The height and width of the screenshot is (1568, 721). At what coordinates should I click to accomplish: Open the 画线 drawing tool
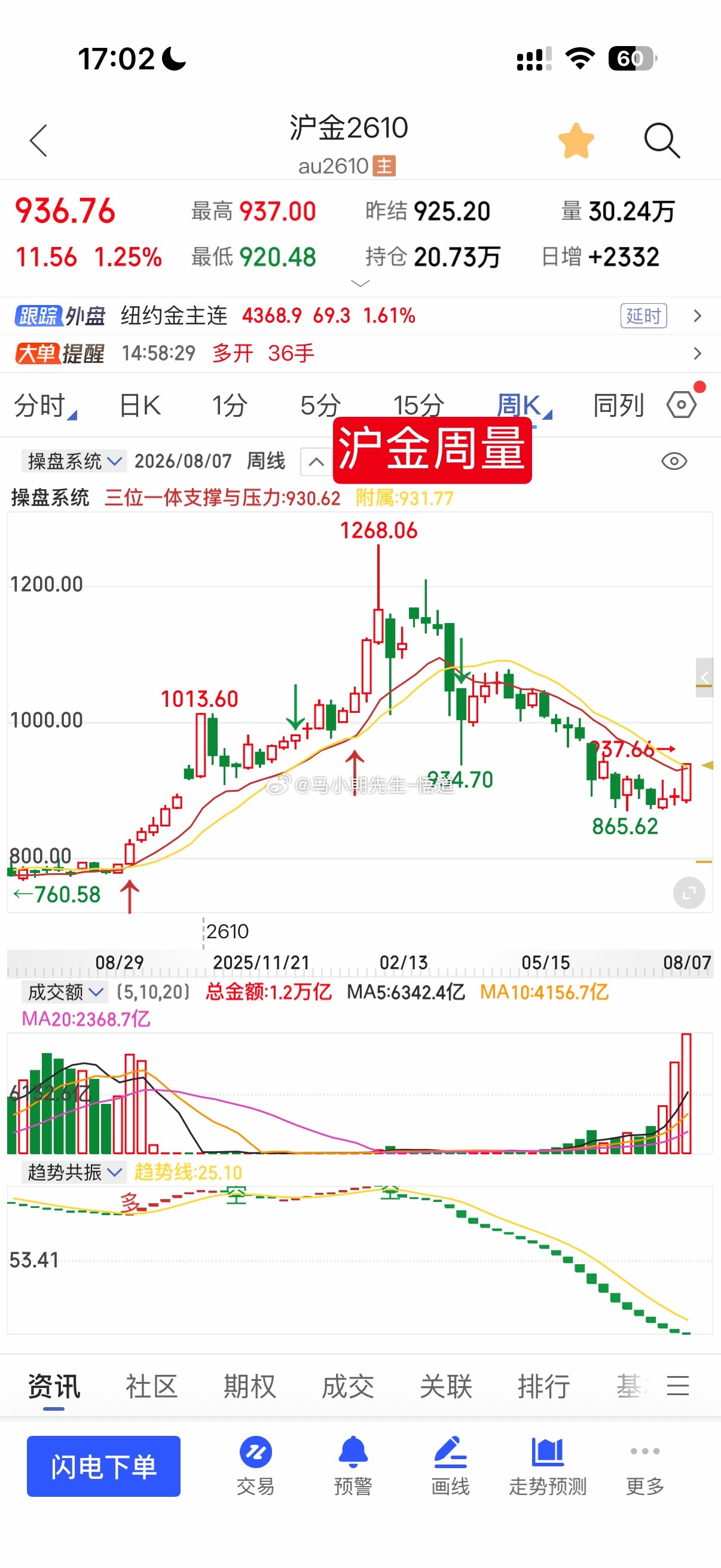pos(450,1466)
